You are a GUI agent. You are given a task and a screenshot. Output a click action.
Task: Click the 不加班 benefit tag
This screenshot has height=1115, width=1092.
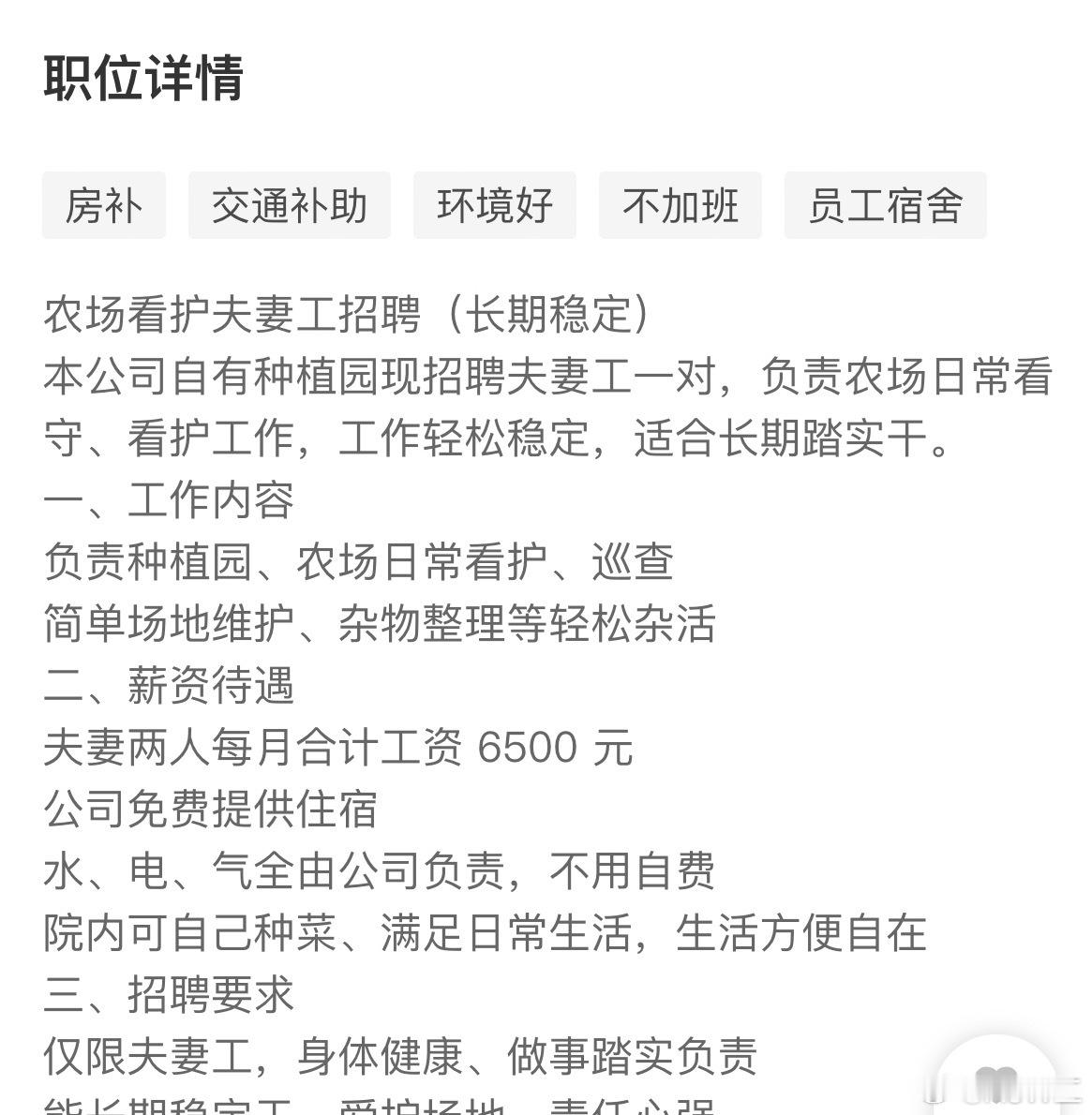coord(679,206)
